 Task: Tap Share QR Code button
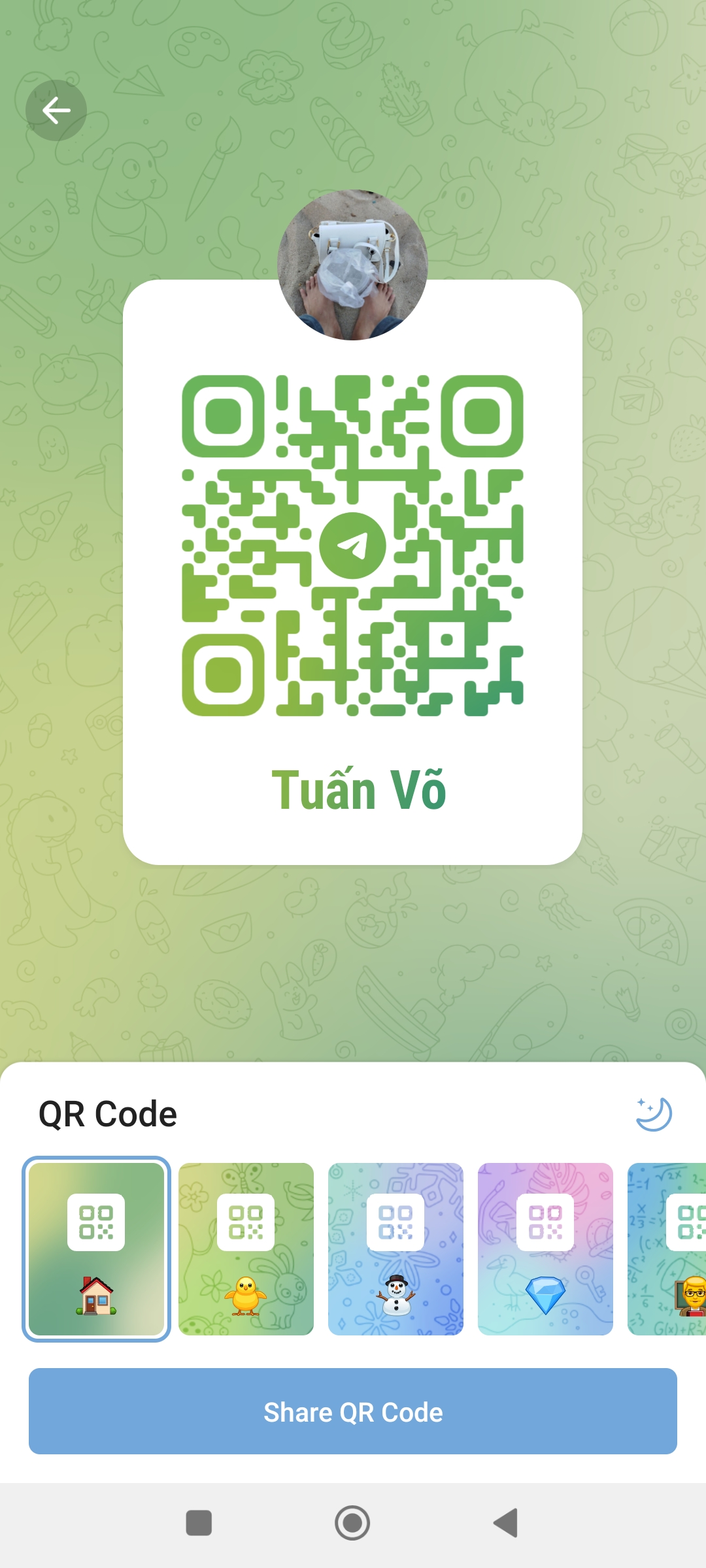(353, 1411)
